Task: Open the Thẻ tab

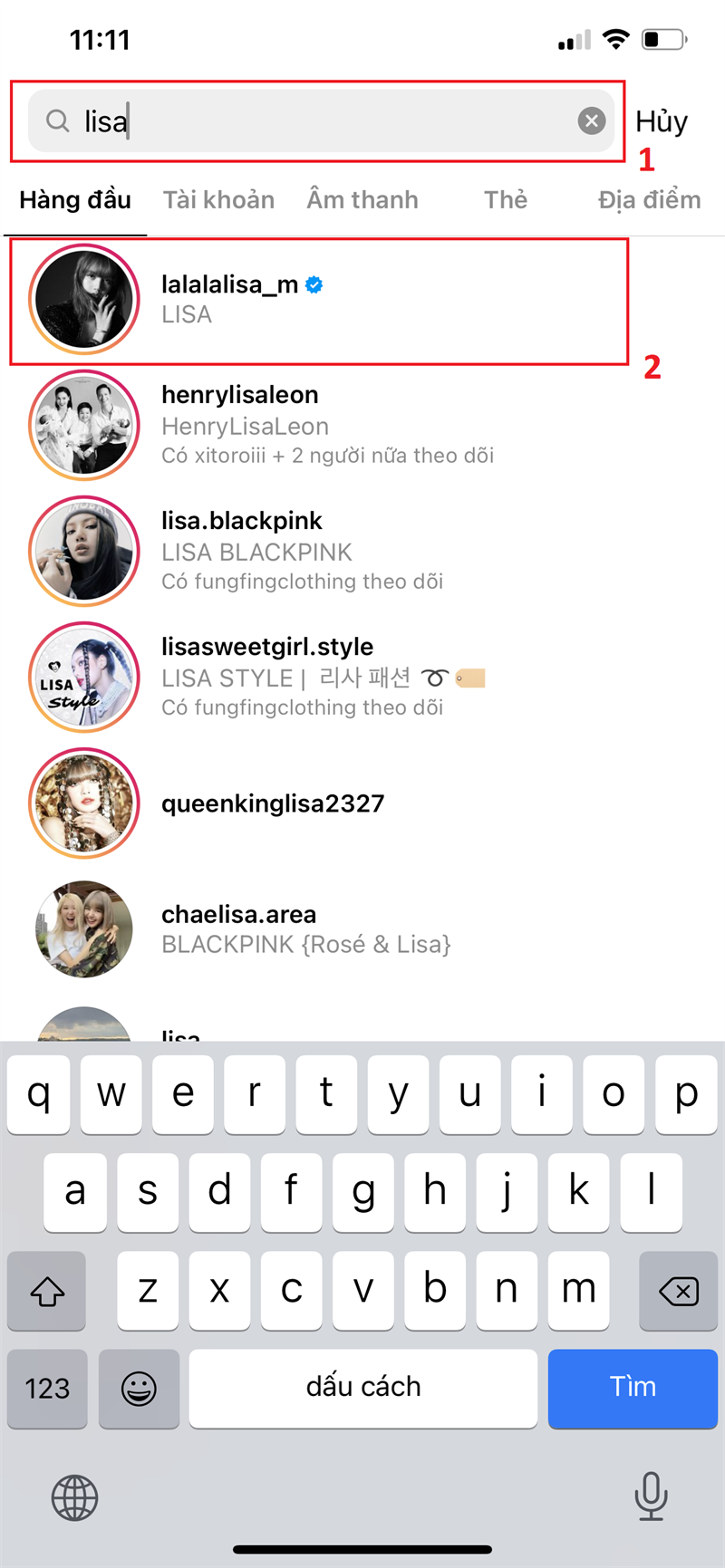Action: (x=505, y=199)
